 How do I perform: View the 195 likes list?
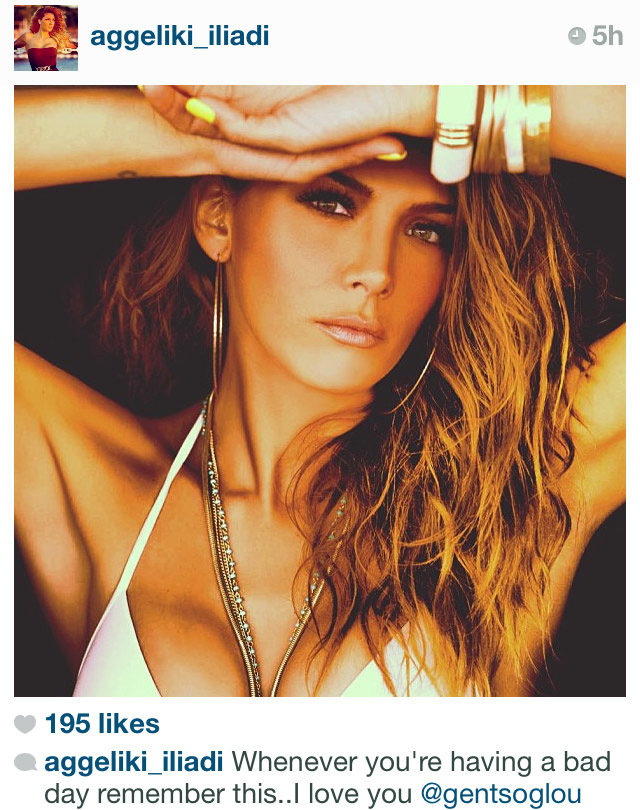(x=101, y=725)
